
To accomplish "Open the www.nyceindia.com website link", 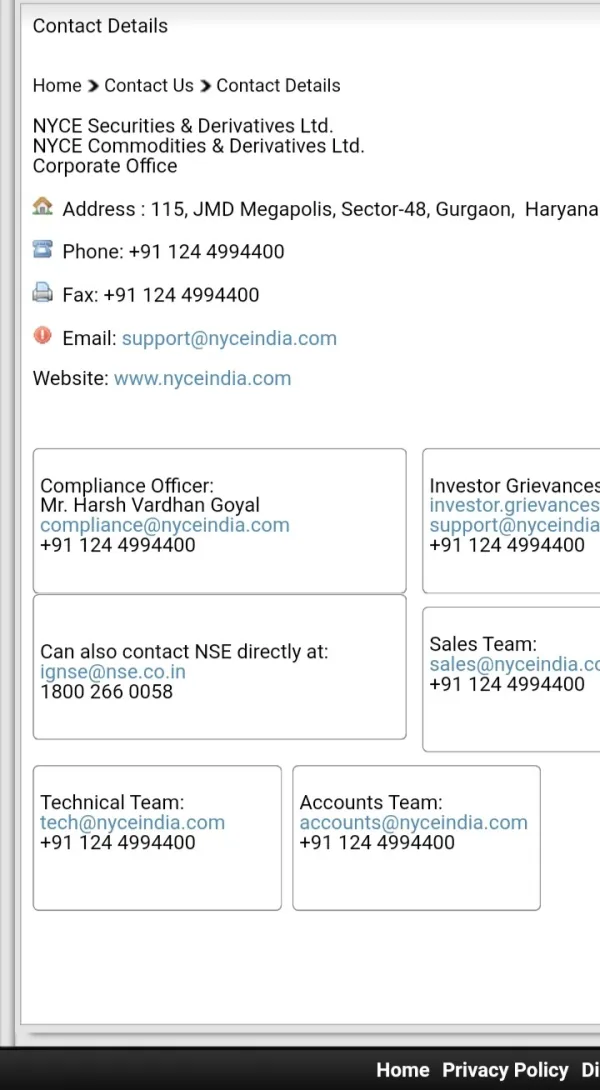I will pyautogui.click(x=202, y=378).
